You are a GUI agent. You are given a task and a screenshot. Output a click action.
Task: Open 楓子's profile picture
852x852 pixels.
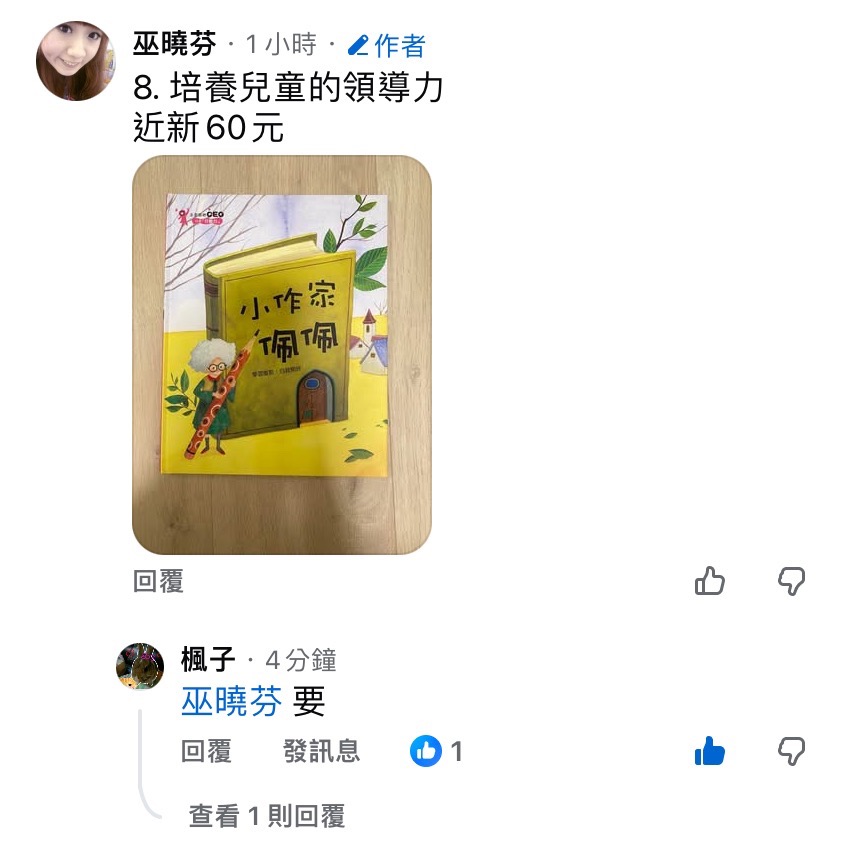pos(140,666)
